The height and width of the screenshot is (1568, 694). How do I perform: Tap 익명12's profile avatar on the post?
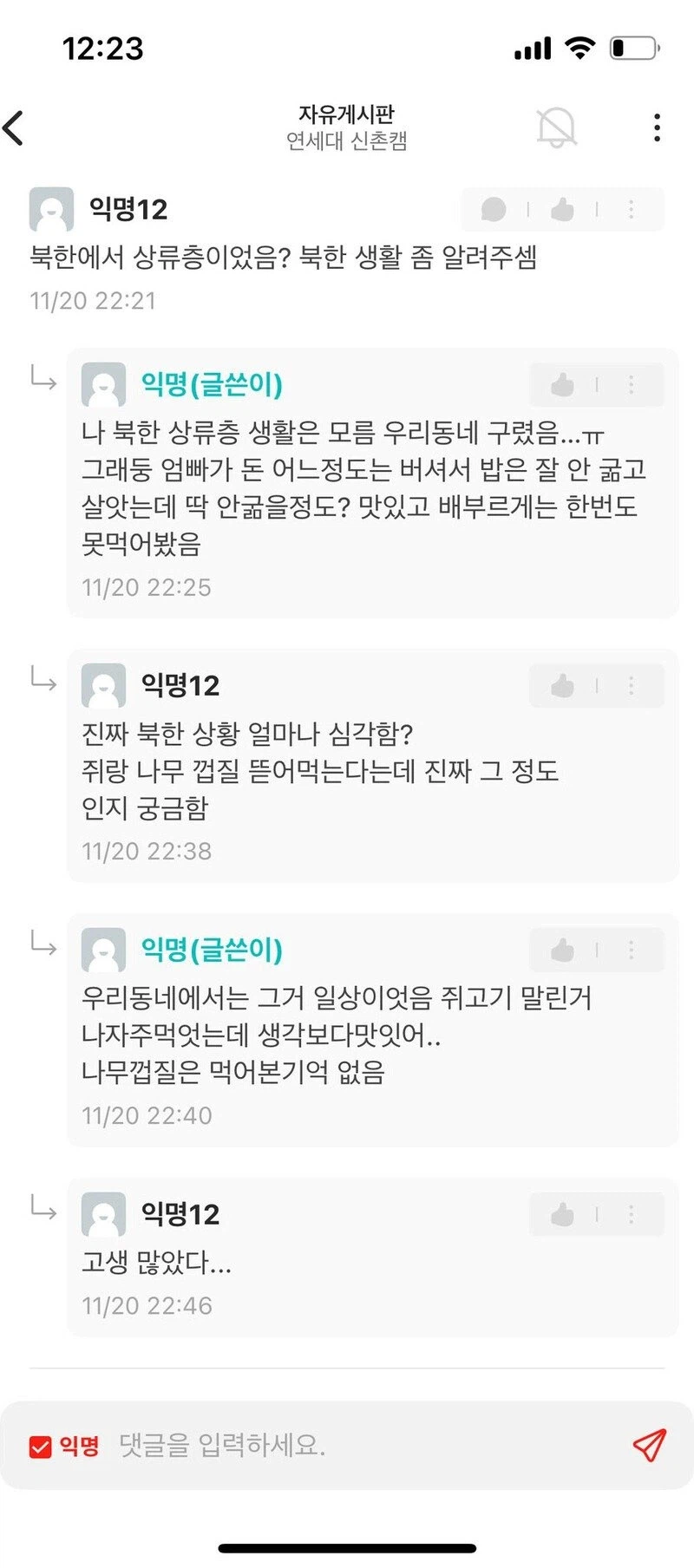click(x=50, y=208)
